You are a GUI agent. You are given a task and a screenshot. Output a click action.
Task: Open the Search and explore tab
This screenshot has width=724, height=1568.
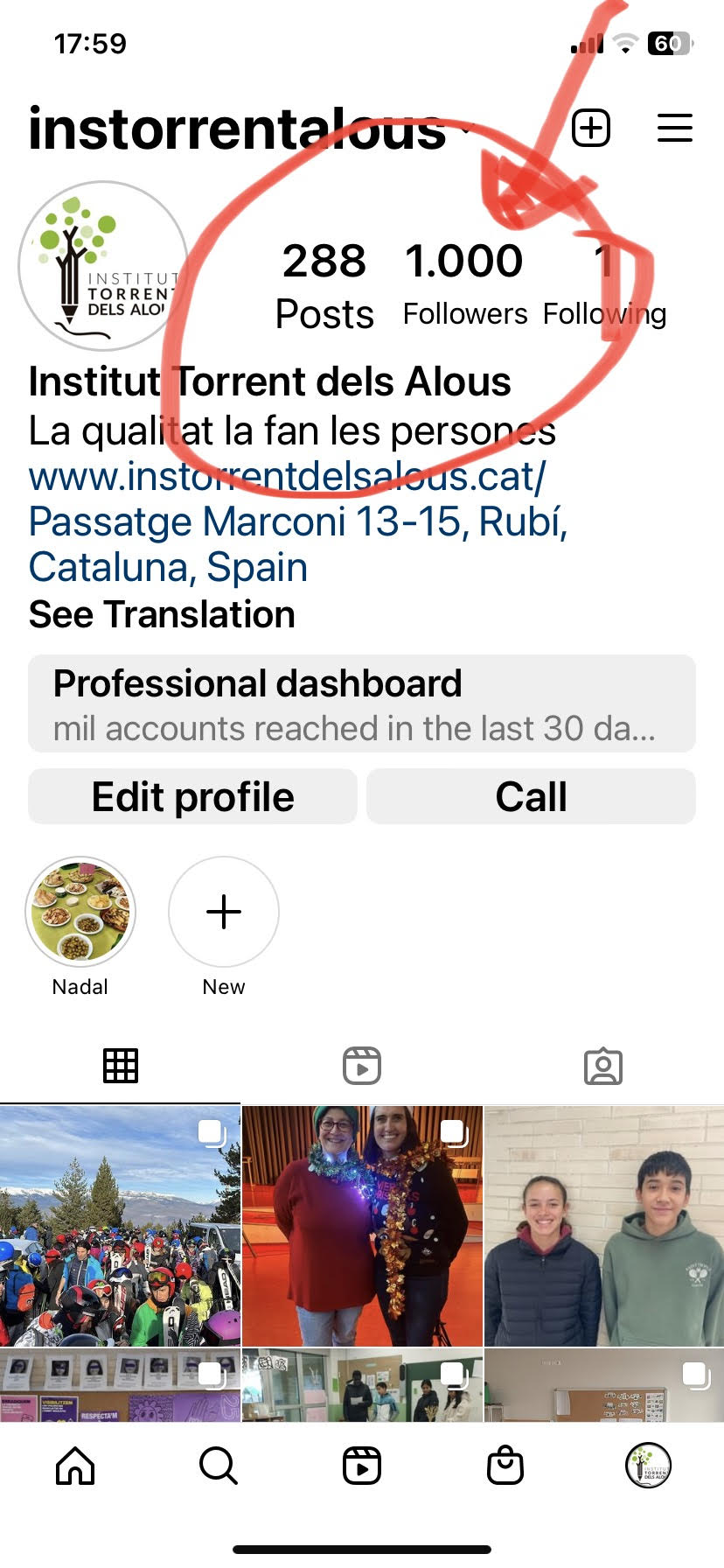pyautogui.click(x=218, y=1466)
